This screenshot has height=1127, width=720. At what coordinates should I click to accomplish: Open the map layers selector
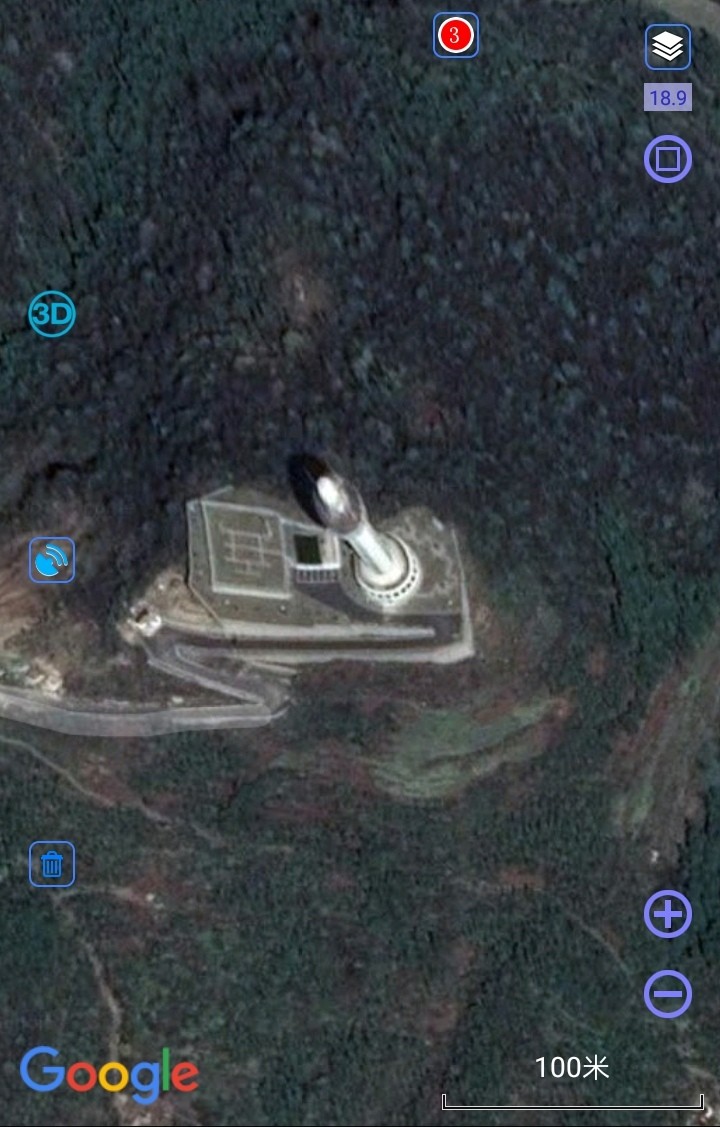click(667, 47)
